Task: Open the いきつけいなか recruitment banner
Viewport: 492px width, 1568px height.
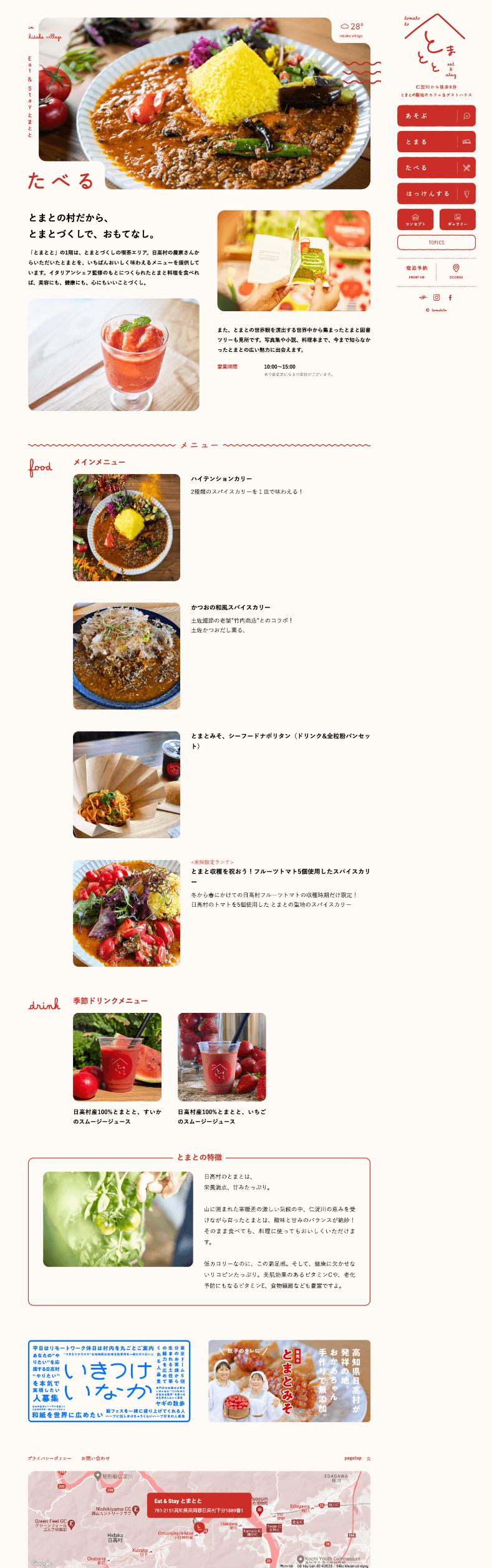Action: pos(109,1381)
